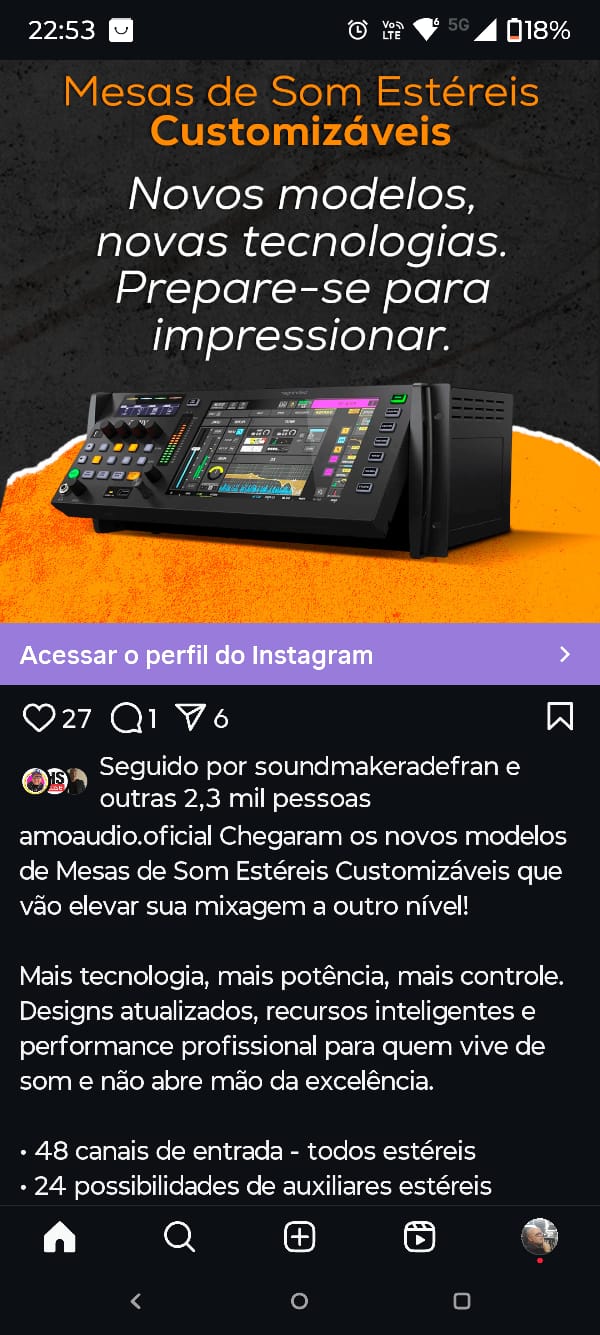Open amoaudio.oficial profile from caption
This screenshot has width=600, height=1335.
[116, 836]
